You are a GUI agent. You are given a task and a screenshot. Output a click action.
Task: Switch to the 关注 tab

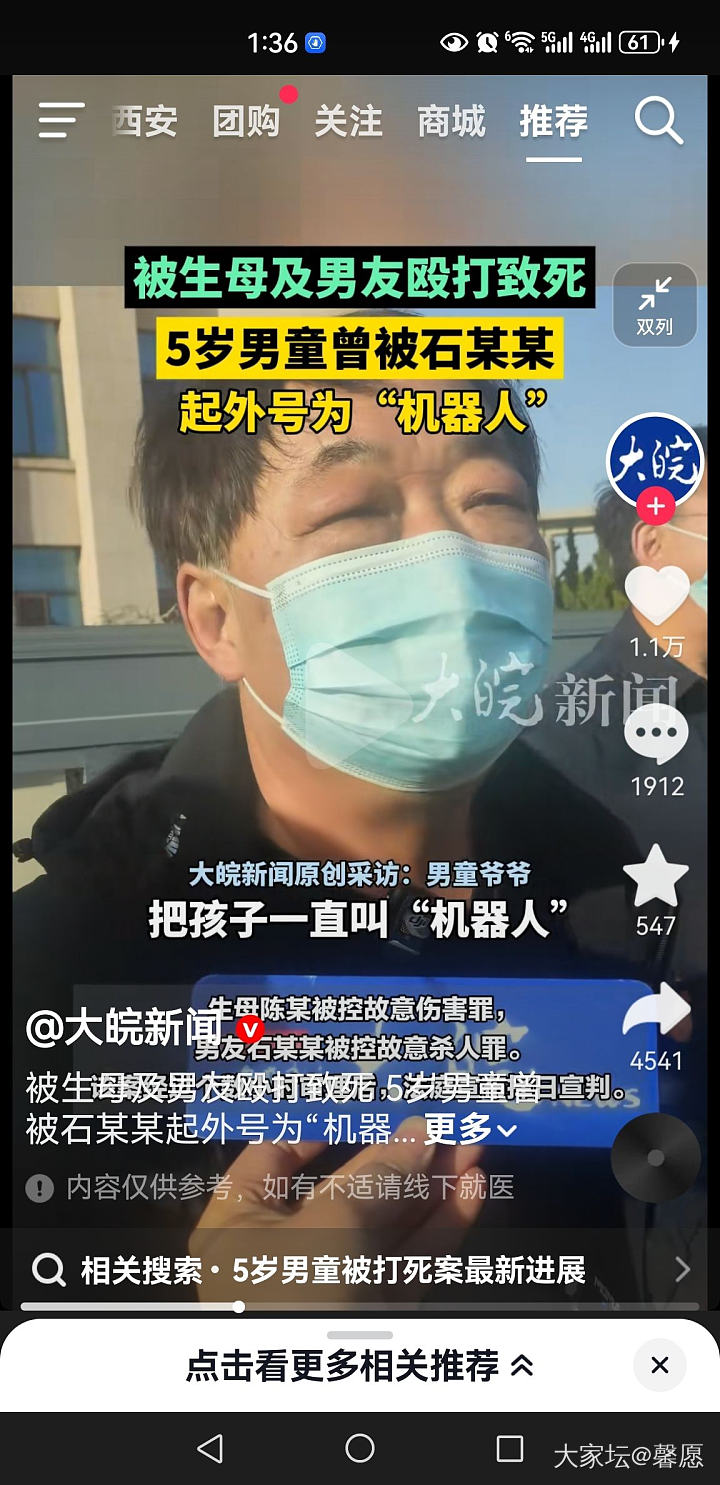[348, 122]
